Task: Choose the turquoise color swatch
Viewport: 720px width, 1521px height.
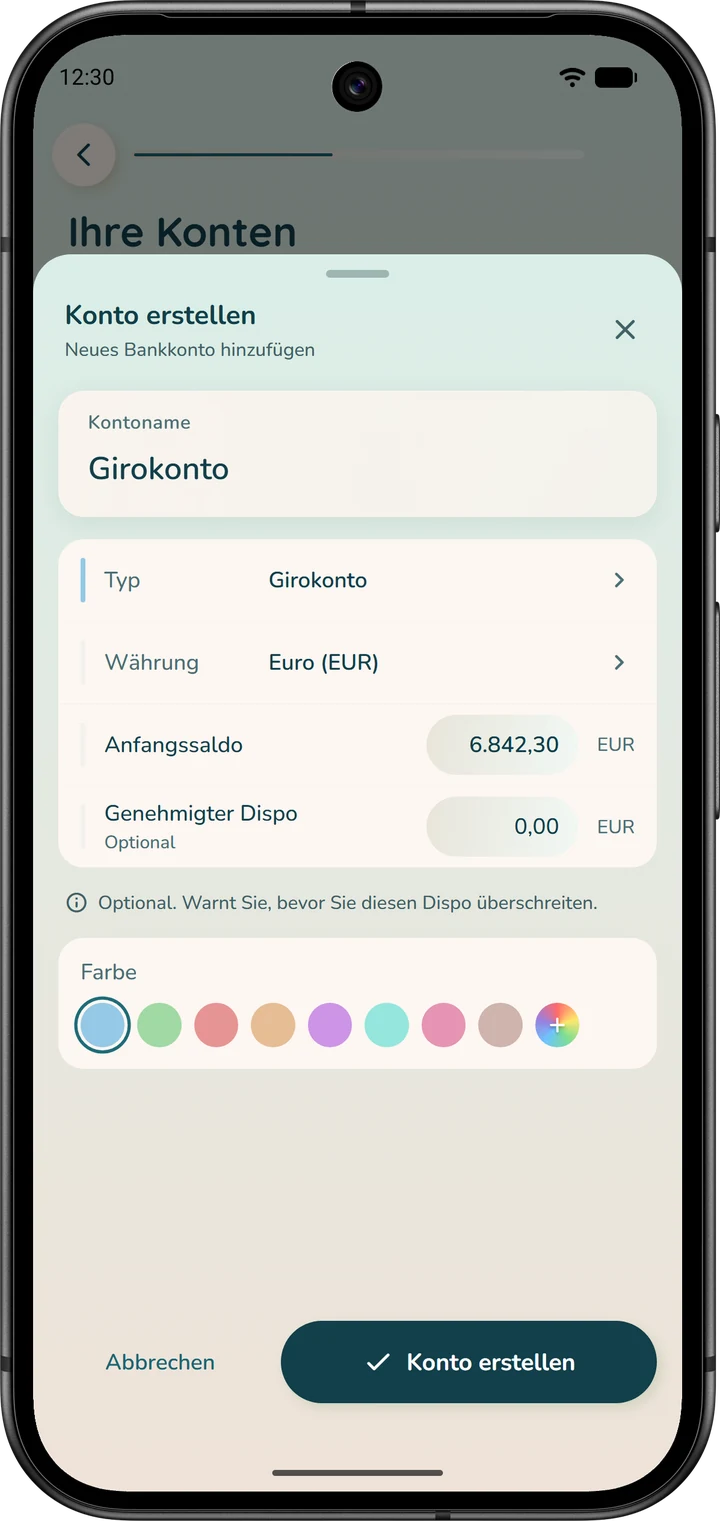Action: 387,1025
